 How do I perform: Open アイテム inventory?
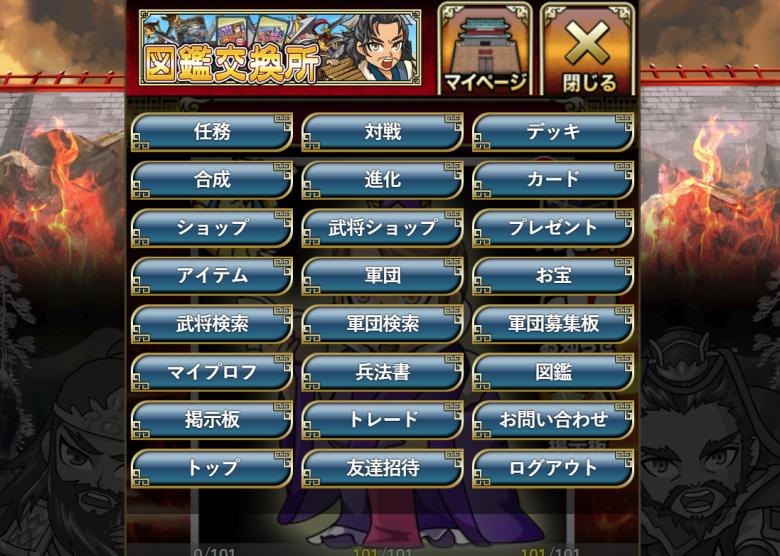point(212,276)
